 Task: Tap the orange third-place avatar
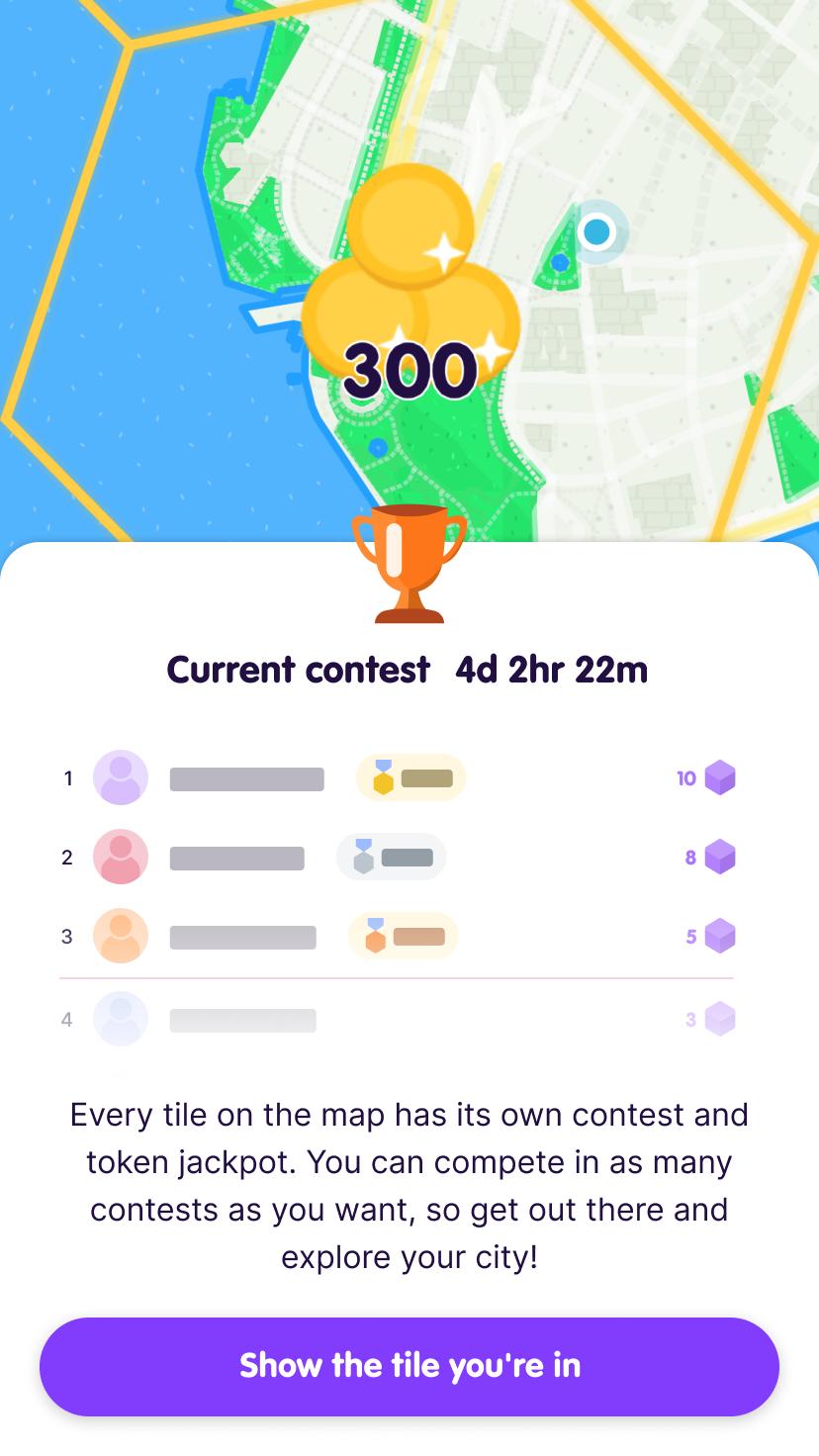coord(121,935)
